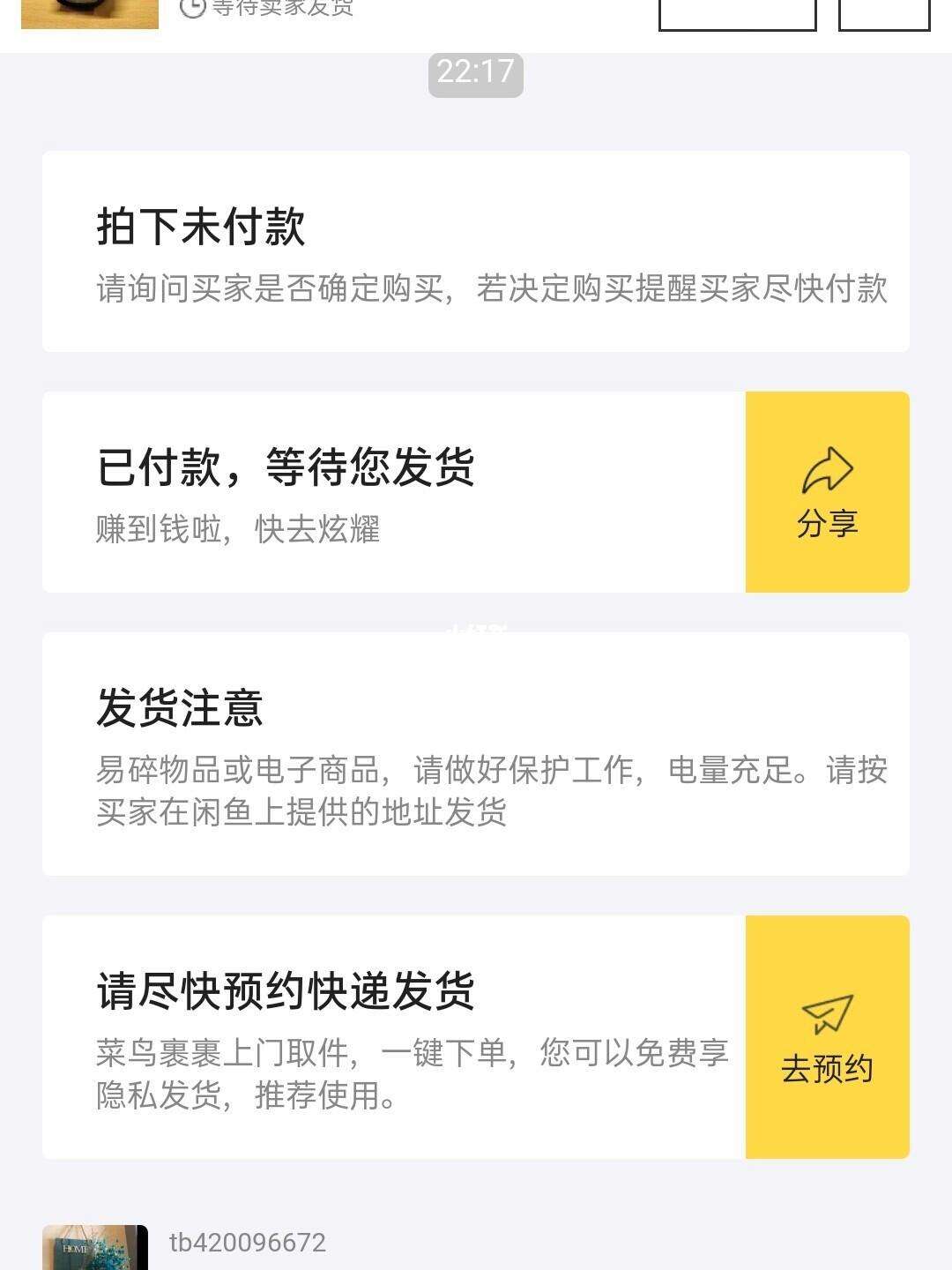Tap 去预约 to book a courier pickup
952x1270 pixels.
click(x=827, y=1037)
